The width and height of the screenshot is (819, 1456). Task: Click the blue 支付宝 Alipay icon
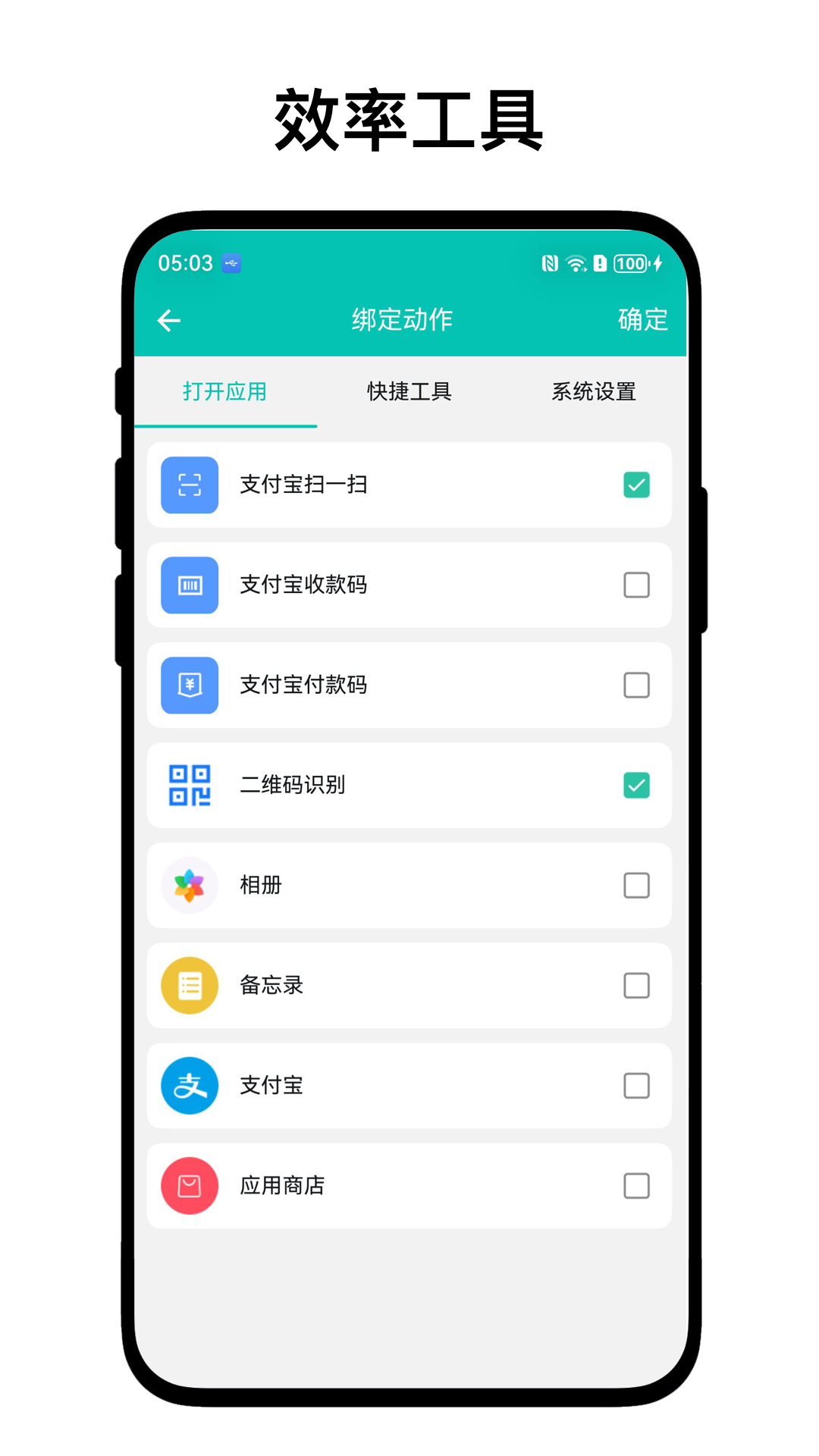click(189, 1086)
